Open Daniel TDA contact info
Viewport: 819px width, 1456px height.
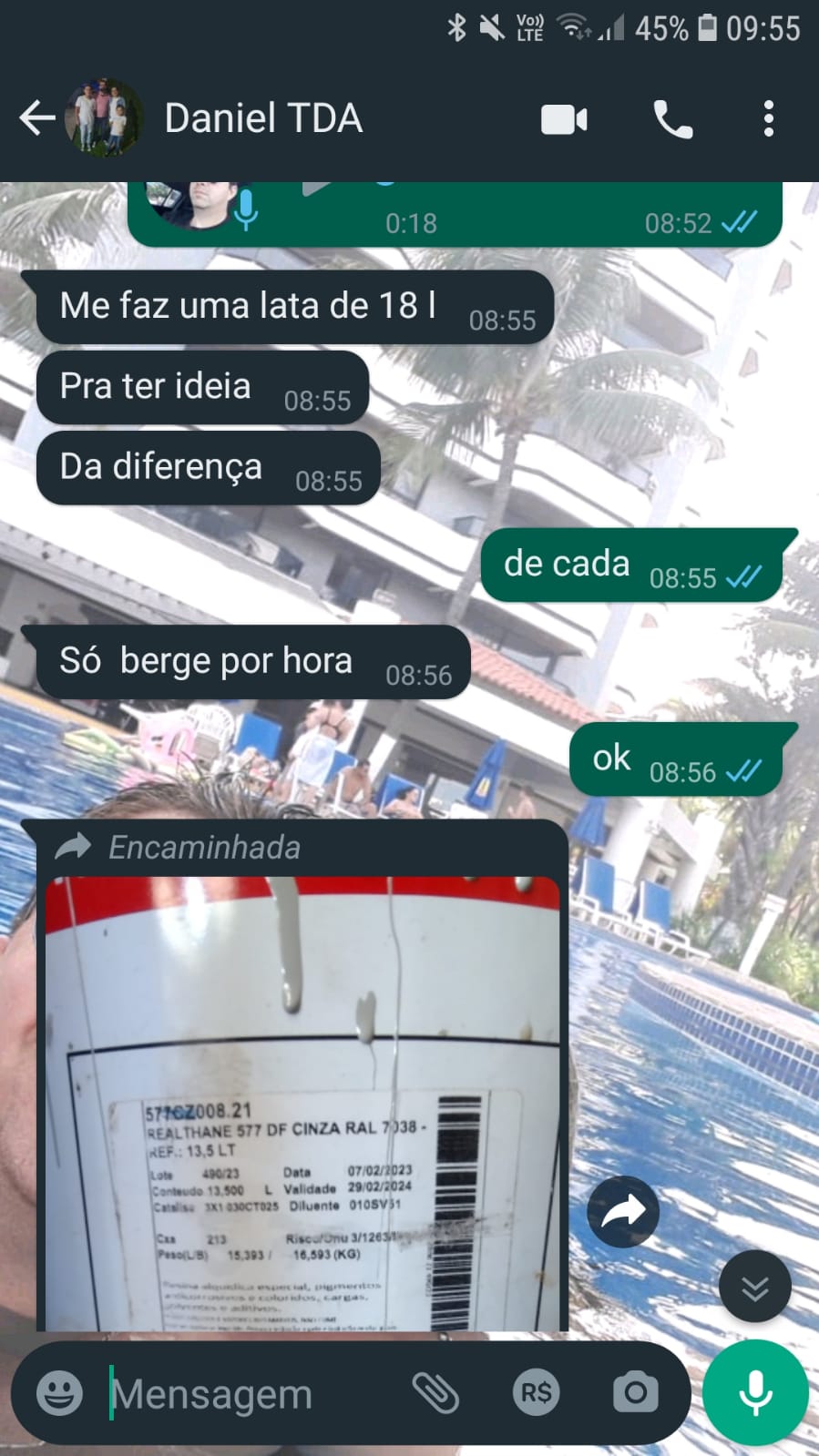point(264,118)
